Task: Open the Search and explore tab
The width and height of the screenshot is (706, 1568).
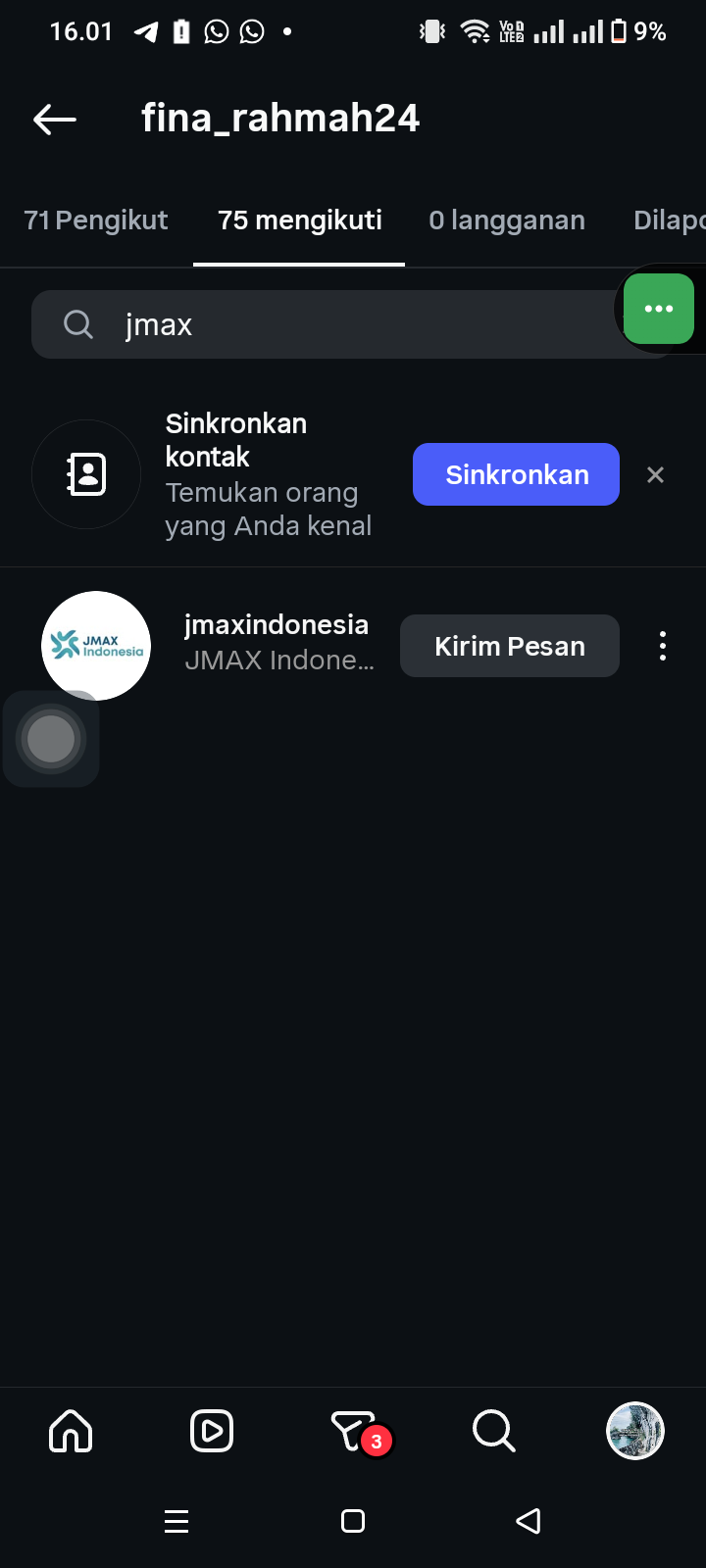Action: click(x=493, y=1431)
